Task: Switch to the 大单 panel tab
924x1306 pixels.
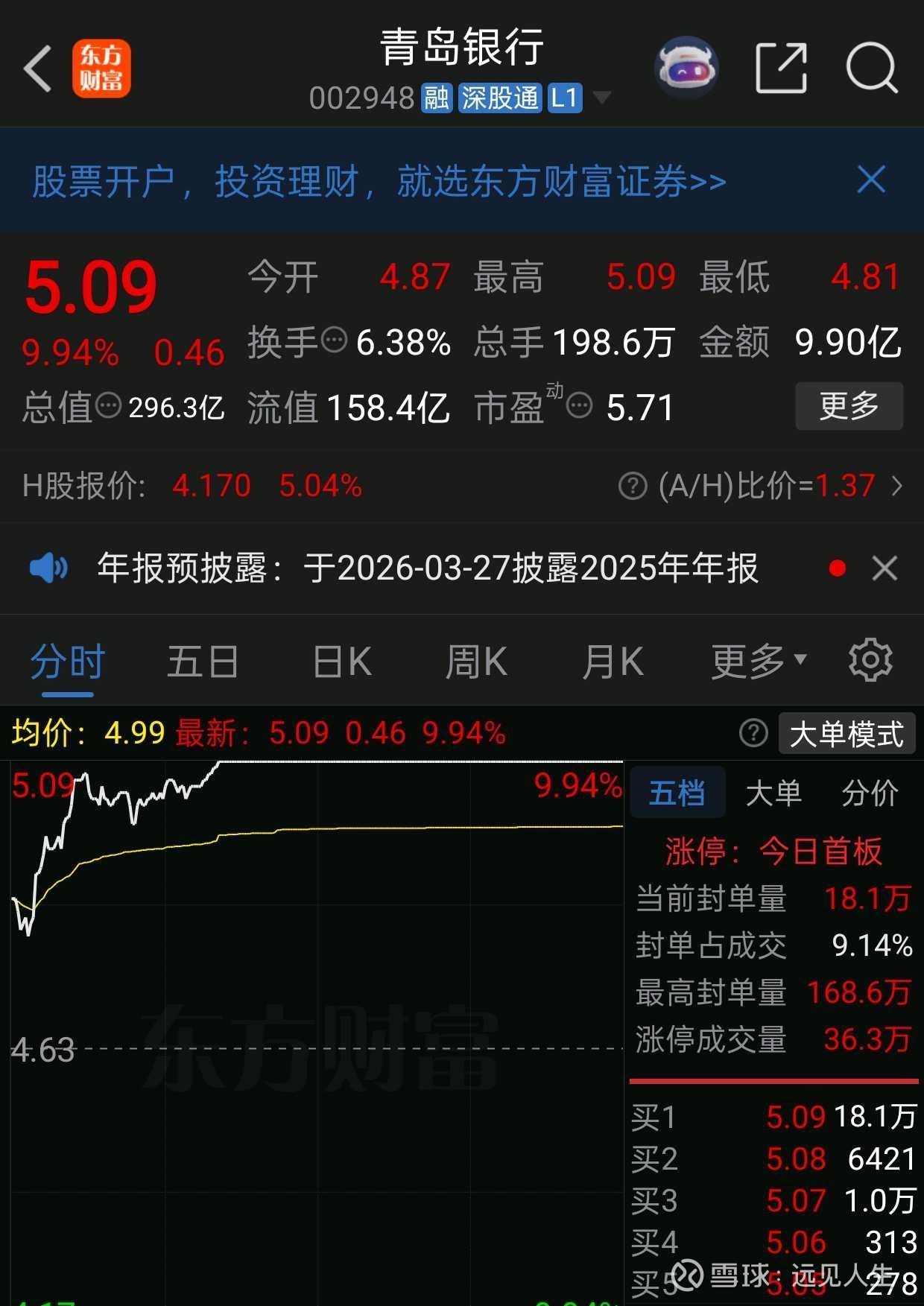Action: click(773, 793)
